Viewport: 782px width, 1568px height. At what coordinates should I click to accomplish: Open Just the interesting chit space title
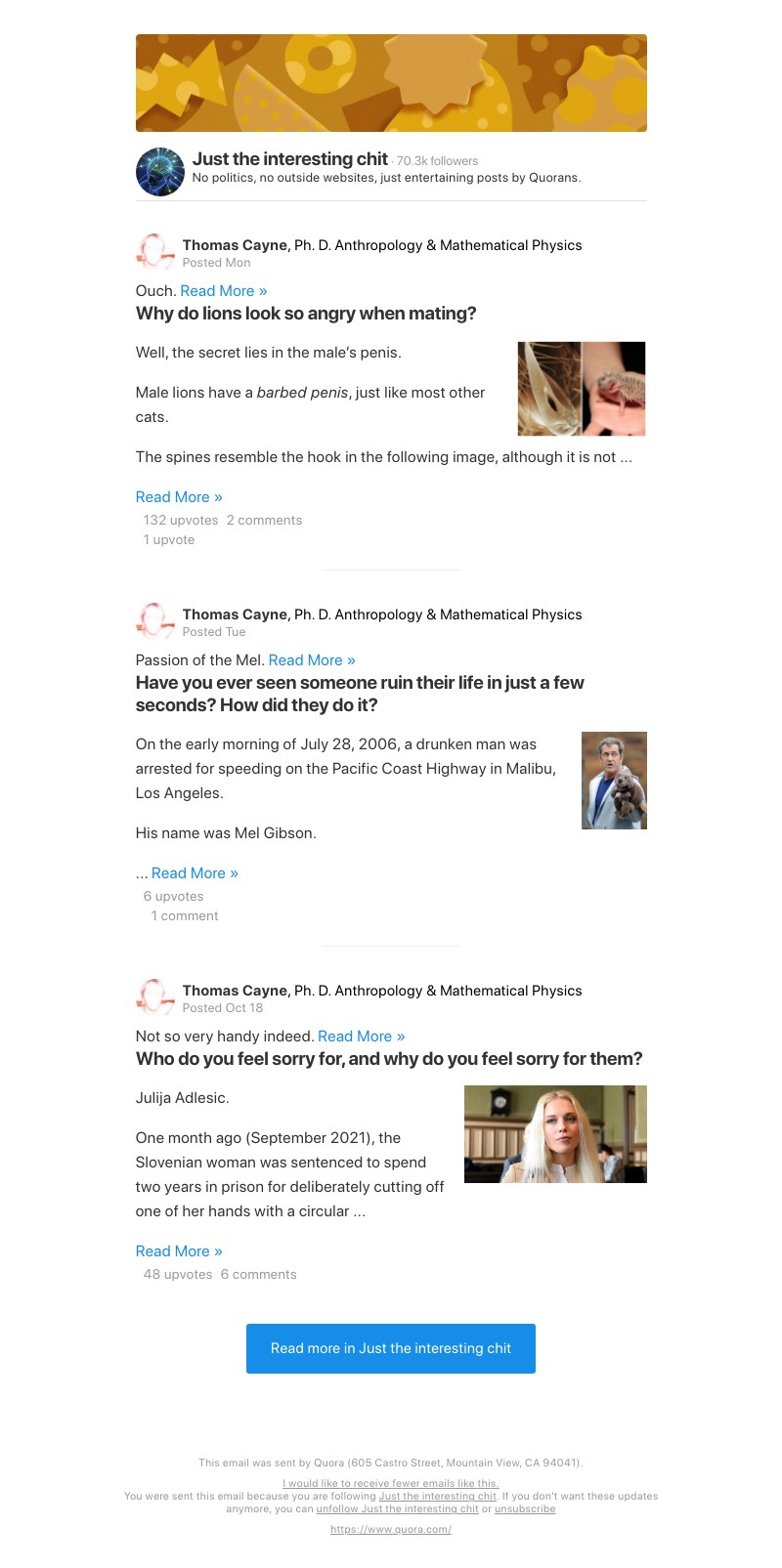click(x=289, y=159)
